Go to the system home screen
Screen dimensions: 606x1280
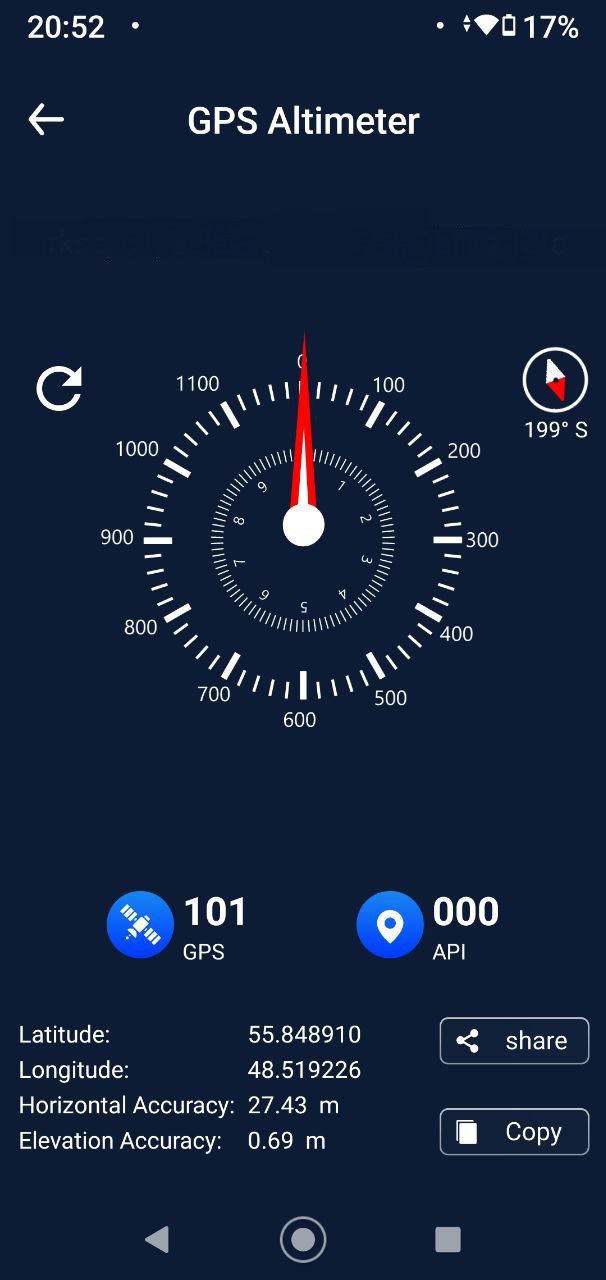(x=303, y=1240)
